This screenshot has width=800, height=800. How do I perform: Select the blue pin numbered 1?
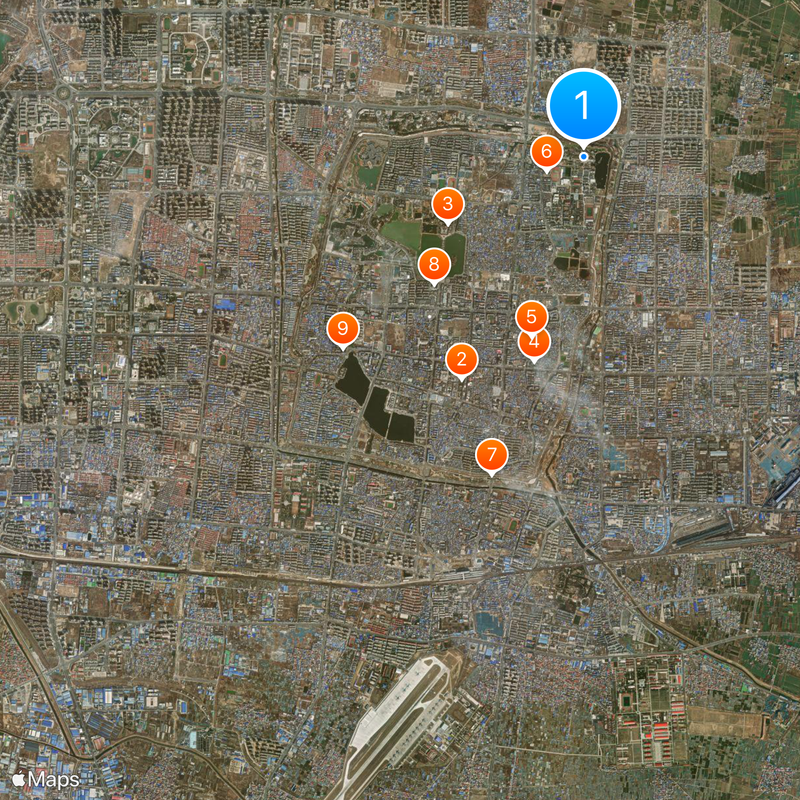pyautogui.click(x=584, y=105)
